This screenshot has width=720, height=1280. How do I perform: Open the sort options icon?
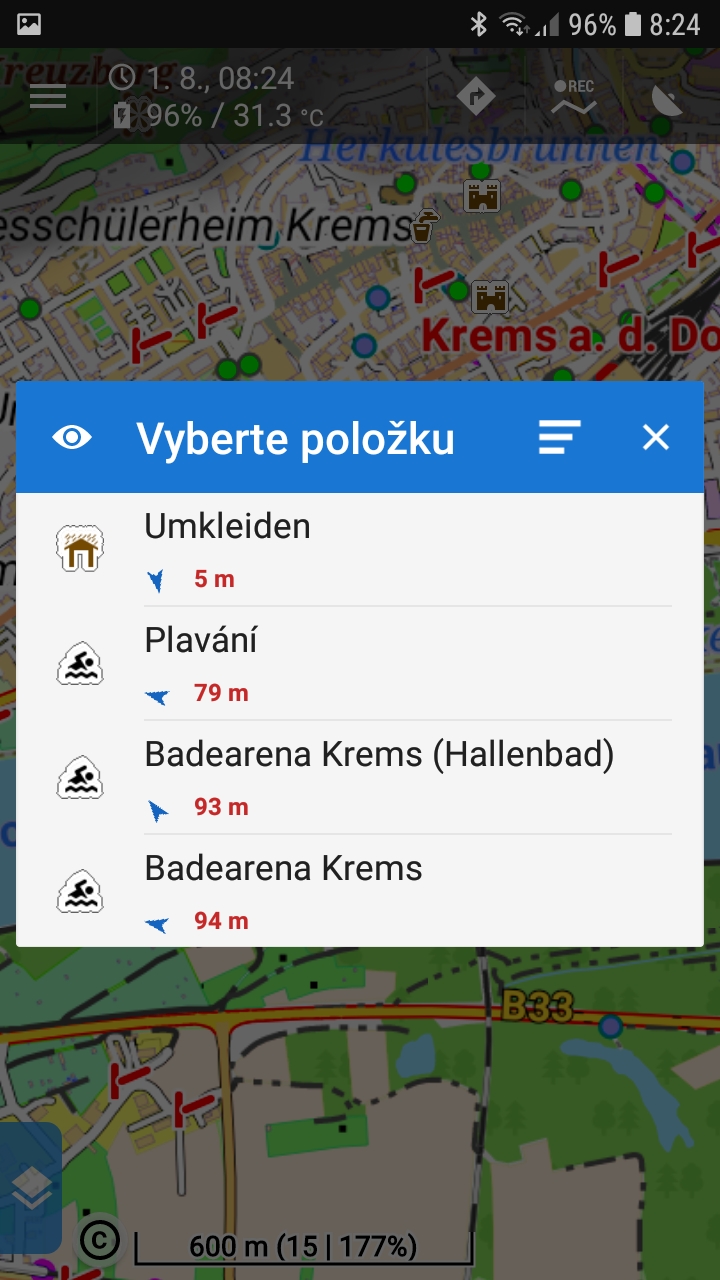coord(559,437)
